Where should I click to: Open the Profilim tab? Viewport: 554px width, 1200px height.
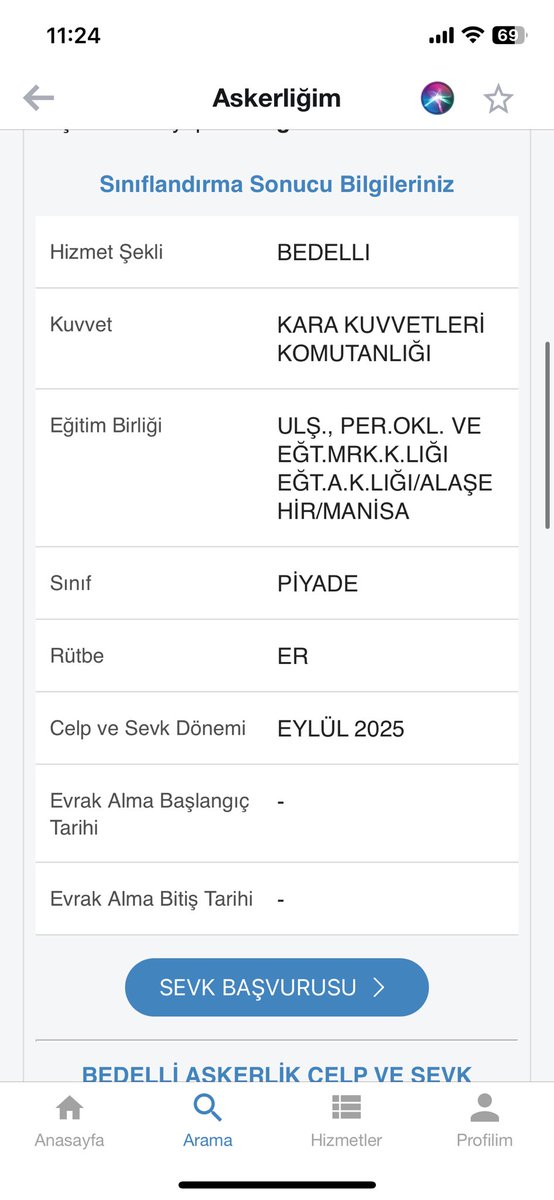[484, 1121]
